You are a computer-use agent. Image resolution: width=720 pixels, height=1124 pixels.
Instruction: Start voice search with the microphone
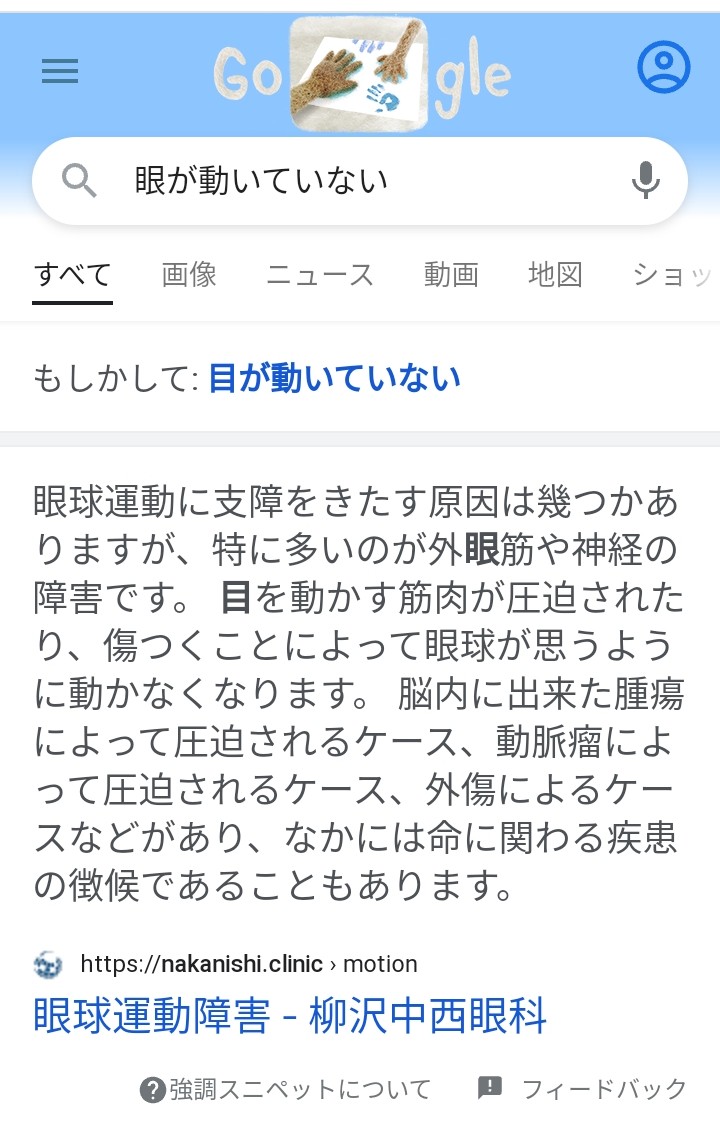646,181
